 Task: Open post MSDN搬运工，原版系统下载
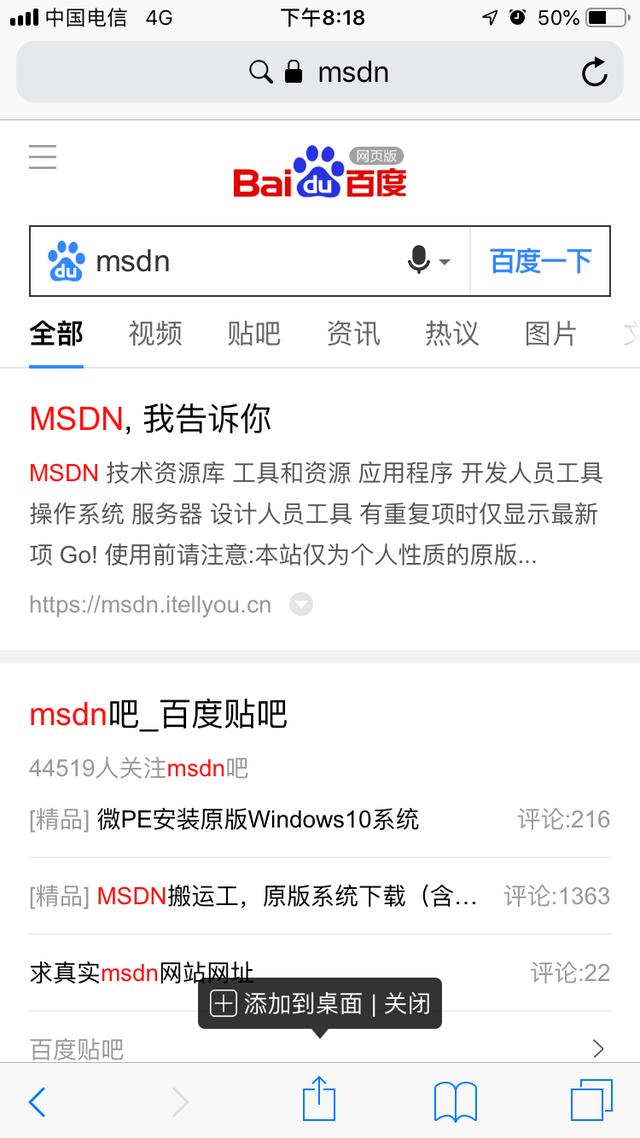pyautogui.click(x=287, y=896)
